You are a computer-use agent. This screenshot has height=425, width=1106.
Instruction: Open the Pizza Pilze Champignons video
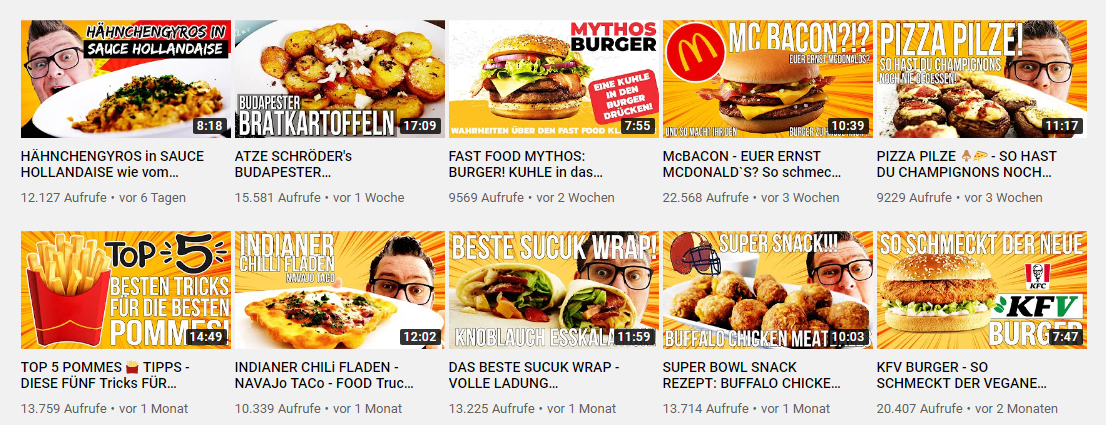[981, 79]
